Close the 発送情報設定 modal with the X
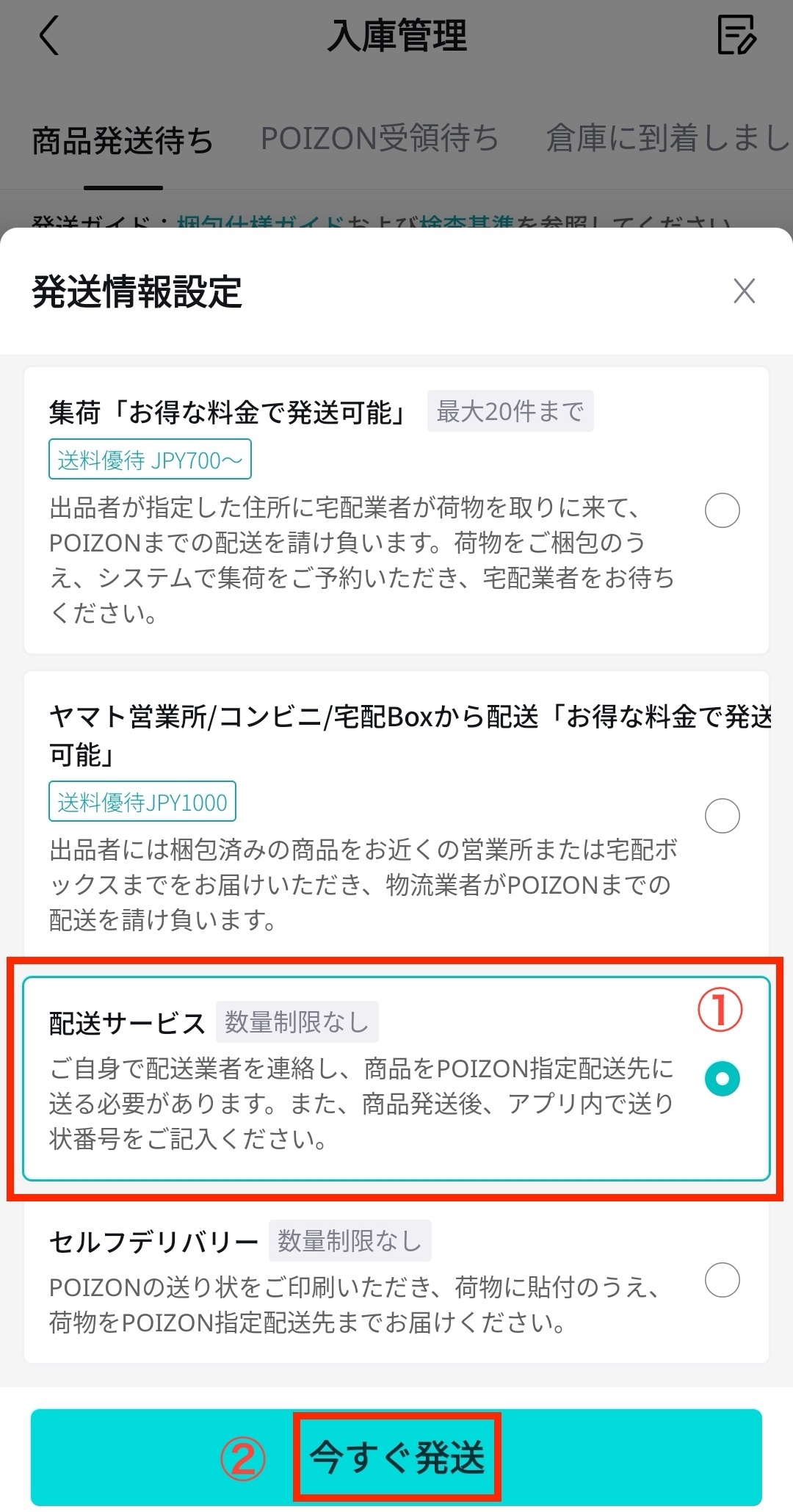This screenshot has height=1512, width=793. click(x=744, y=292)
